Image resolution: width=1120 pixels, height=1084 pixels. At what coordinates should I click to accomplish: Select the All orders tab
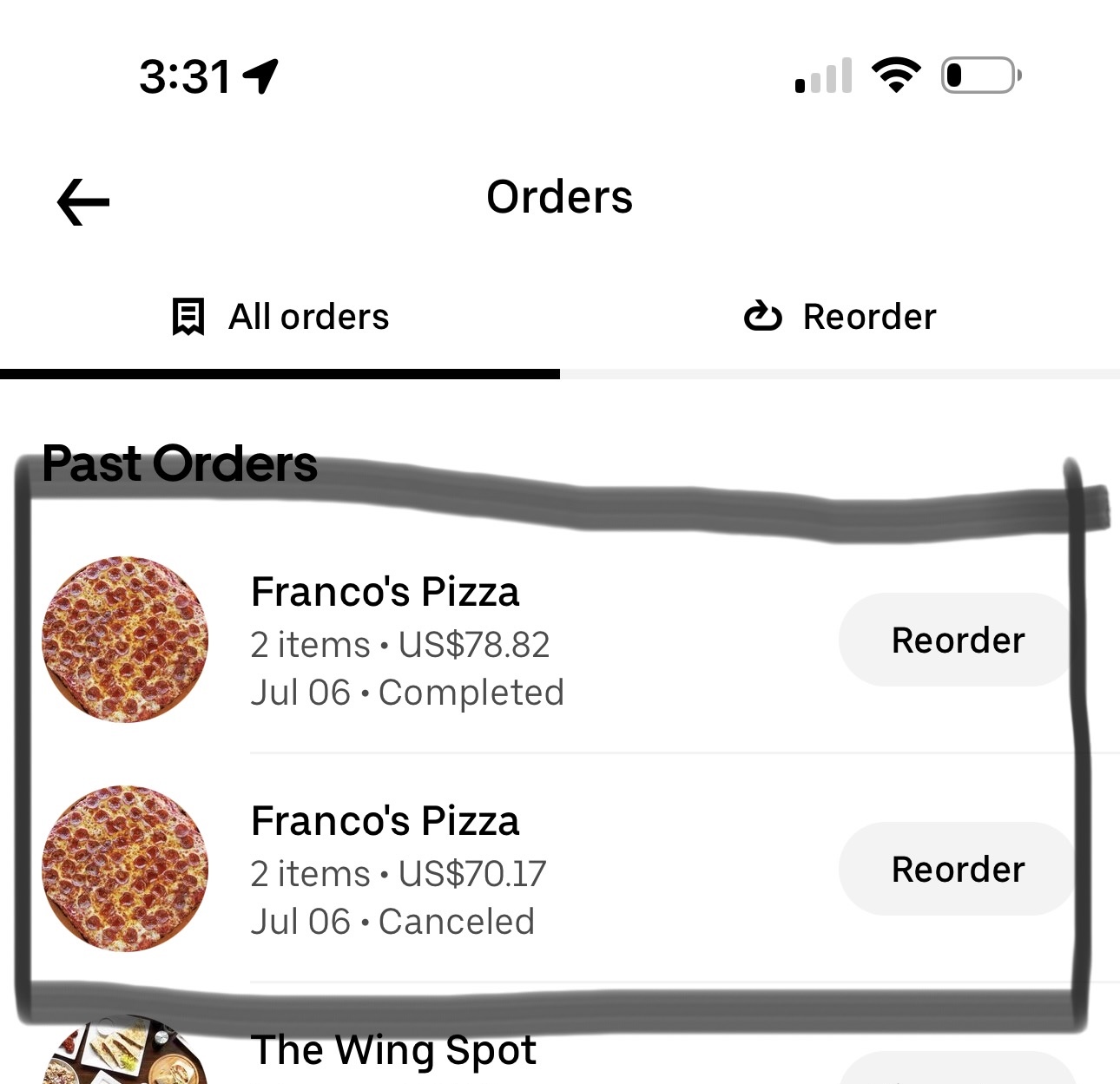tap(280, 317)
